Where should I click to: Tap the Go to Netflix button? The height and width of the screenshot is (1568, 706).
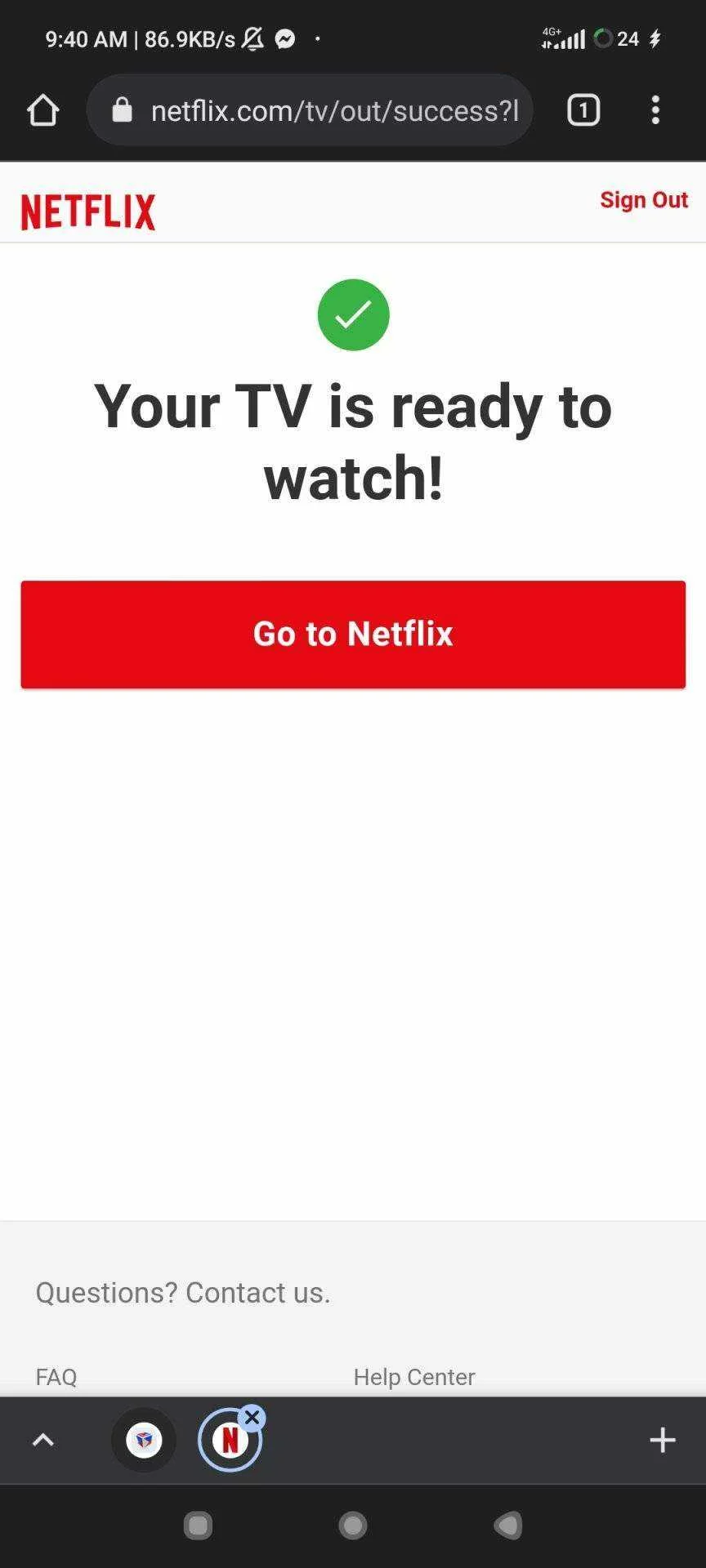(x=353, y=635)
